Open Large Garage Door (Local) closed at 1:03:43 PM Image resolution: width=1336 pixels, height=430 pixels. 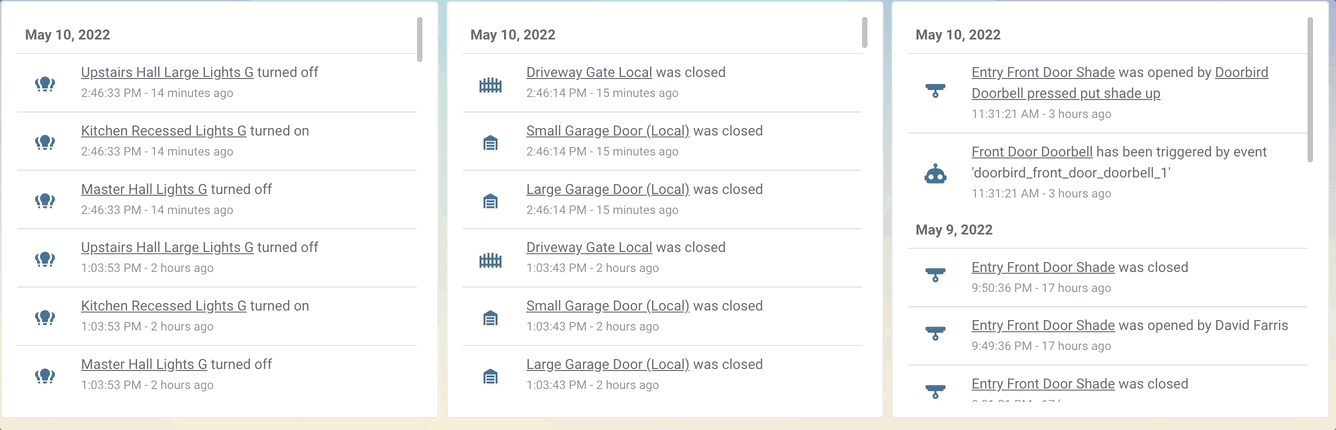click(607, 364)
